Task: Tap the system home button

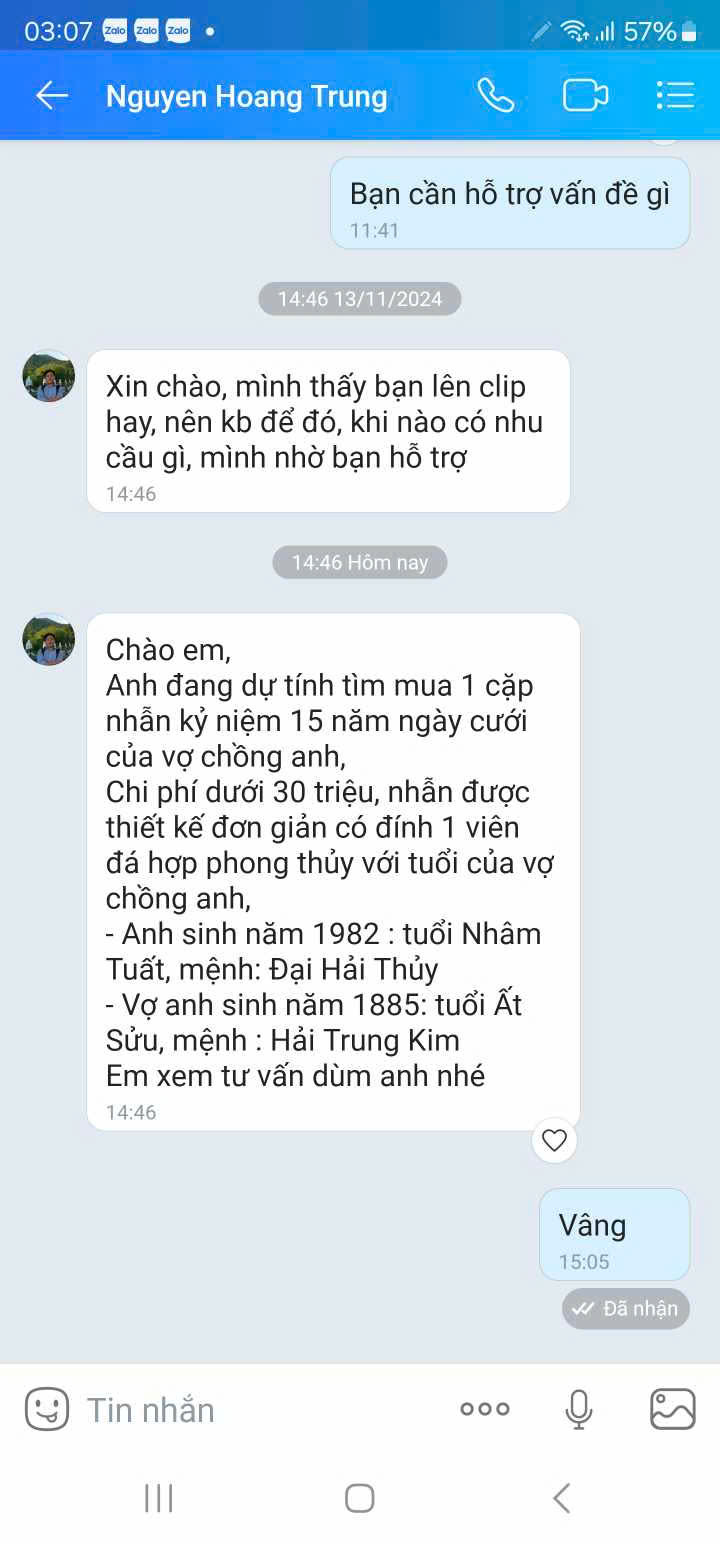Action: (x=360, y=1498)
